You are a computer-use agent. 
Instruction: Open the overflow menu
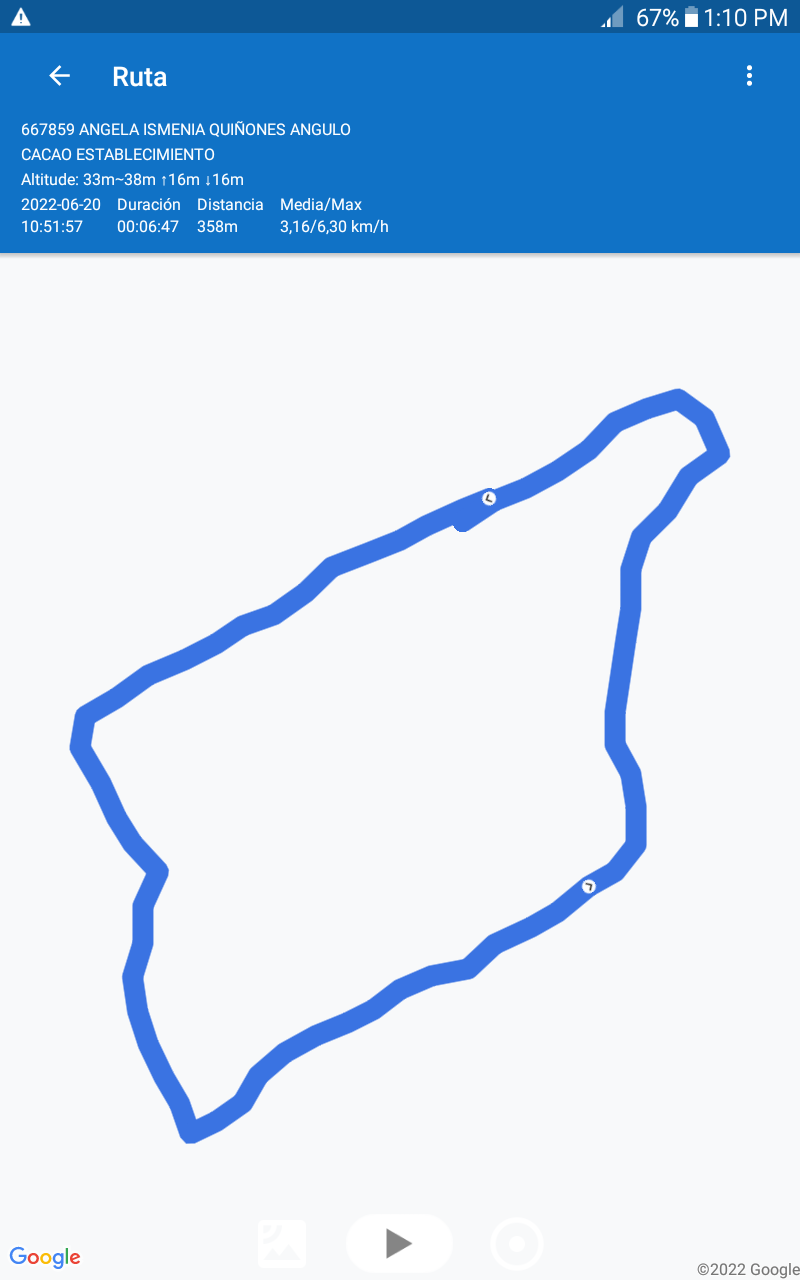coord(749,76)
